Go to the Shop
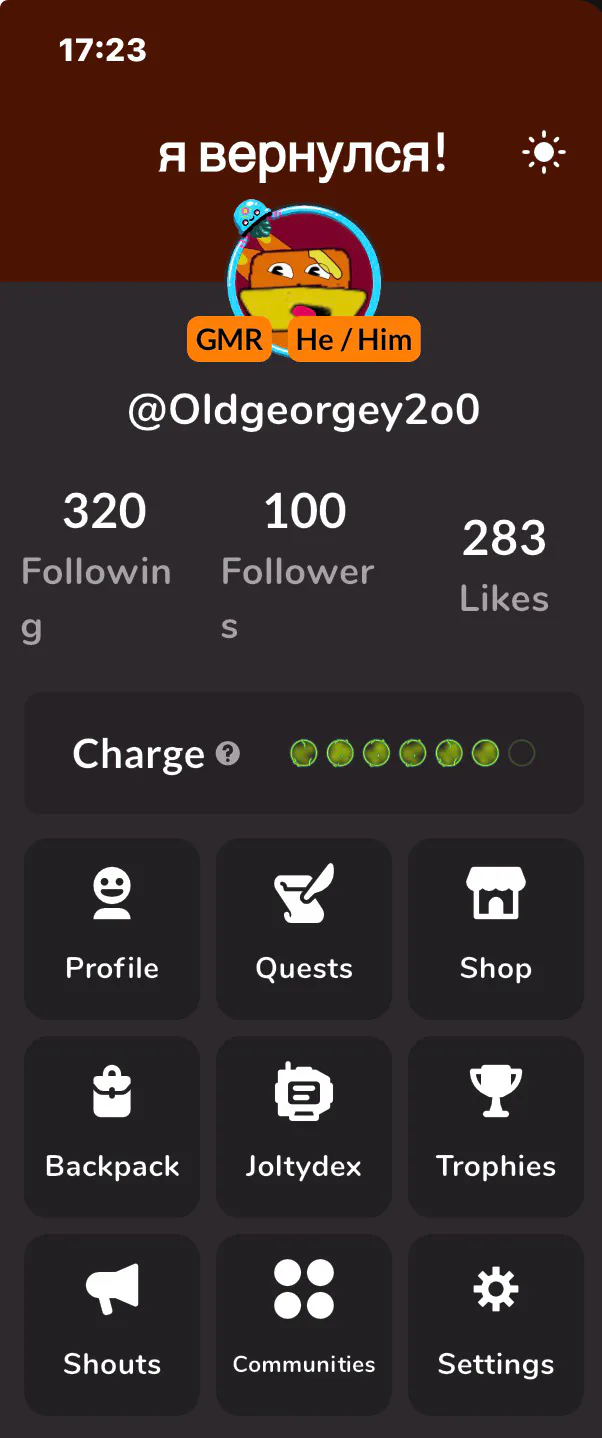Image resolution: width=602 pixels, height=1438 pixels. pyautogui.click(x=496, y=927)
